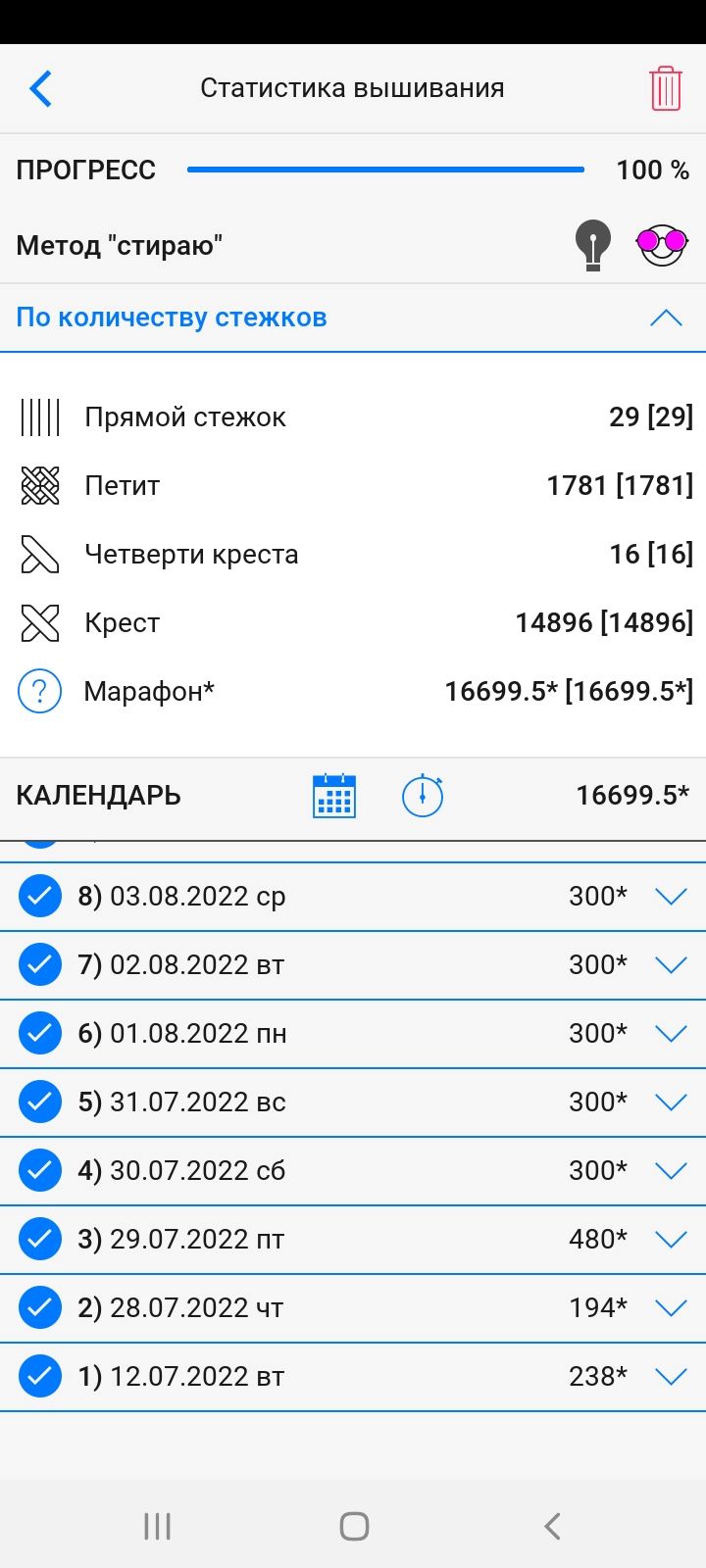Switch to the stopwatch time view
Image resolution: width=706 pixels, height=1568 pixels.
click(x=423, y=795)
